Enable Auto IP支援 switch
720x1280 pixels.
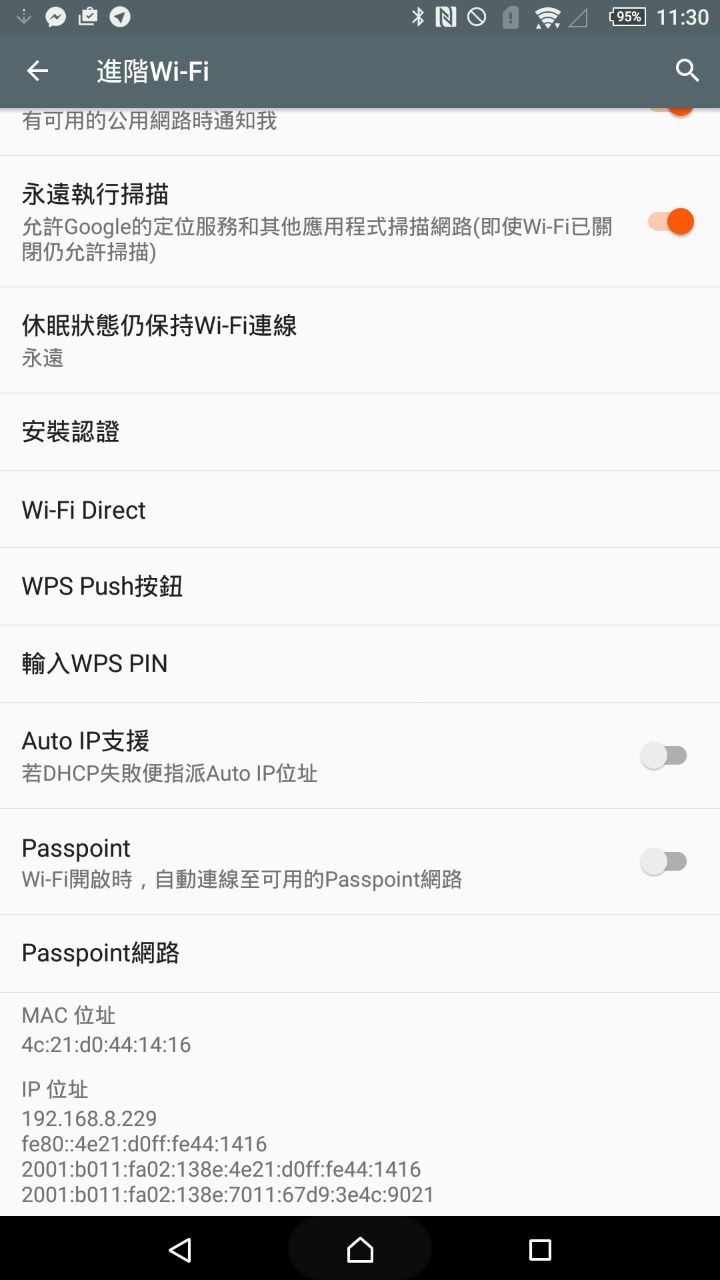click(x=663, y=756)
